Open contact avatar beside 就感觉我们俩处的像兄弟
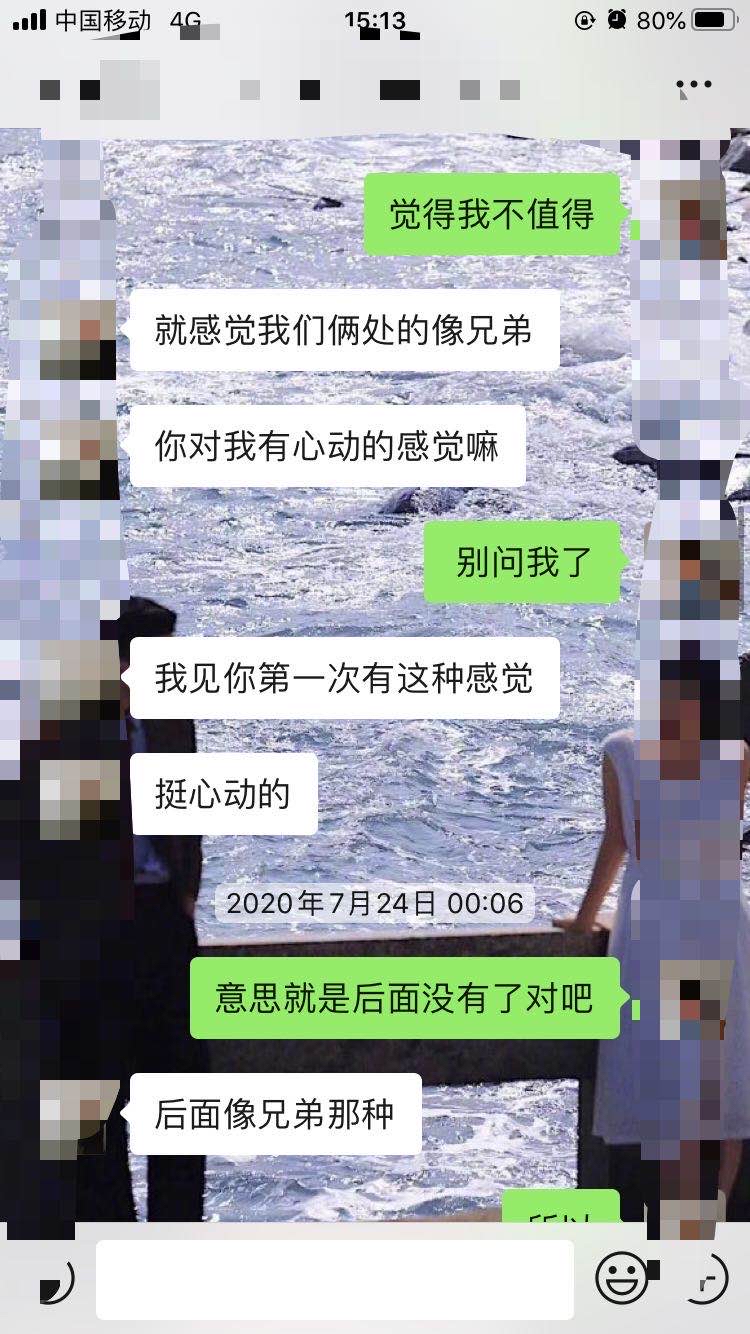This screenshot has width=750, height=1334. (78, 331)
